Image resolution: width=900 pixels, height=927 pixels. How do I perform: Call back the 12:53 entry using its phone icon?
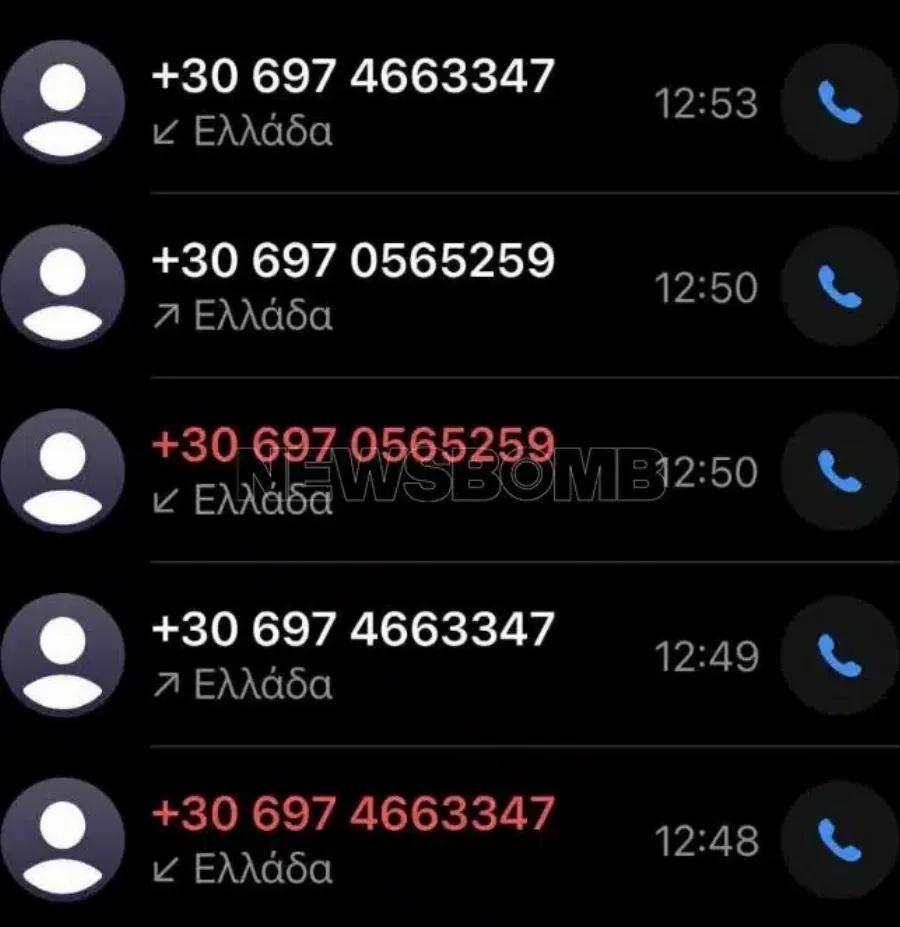click(x=839, y=102)
